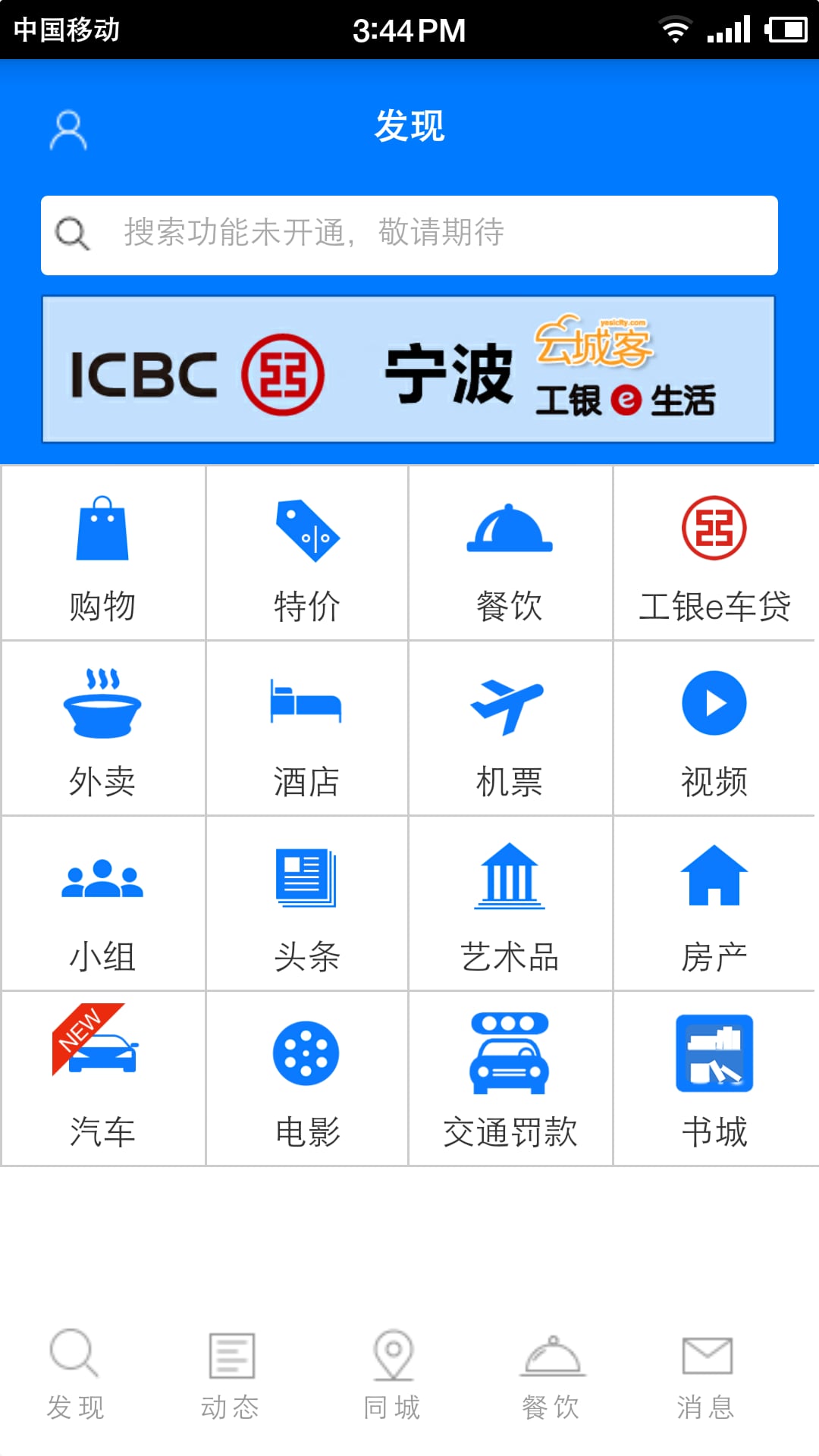Switch to the 动态 tab
Viewport: 819px width, 1456px height.
pos(231,1374)
